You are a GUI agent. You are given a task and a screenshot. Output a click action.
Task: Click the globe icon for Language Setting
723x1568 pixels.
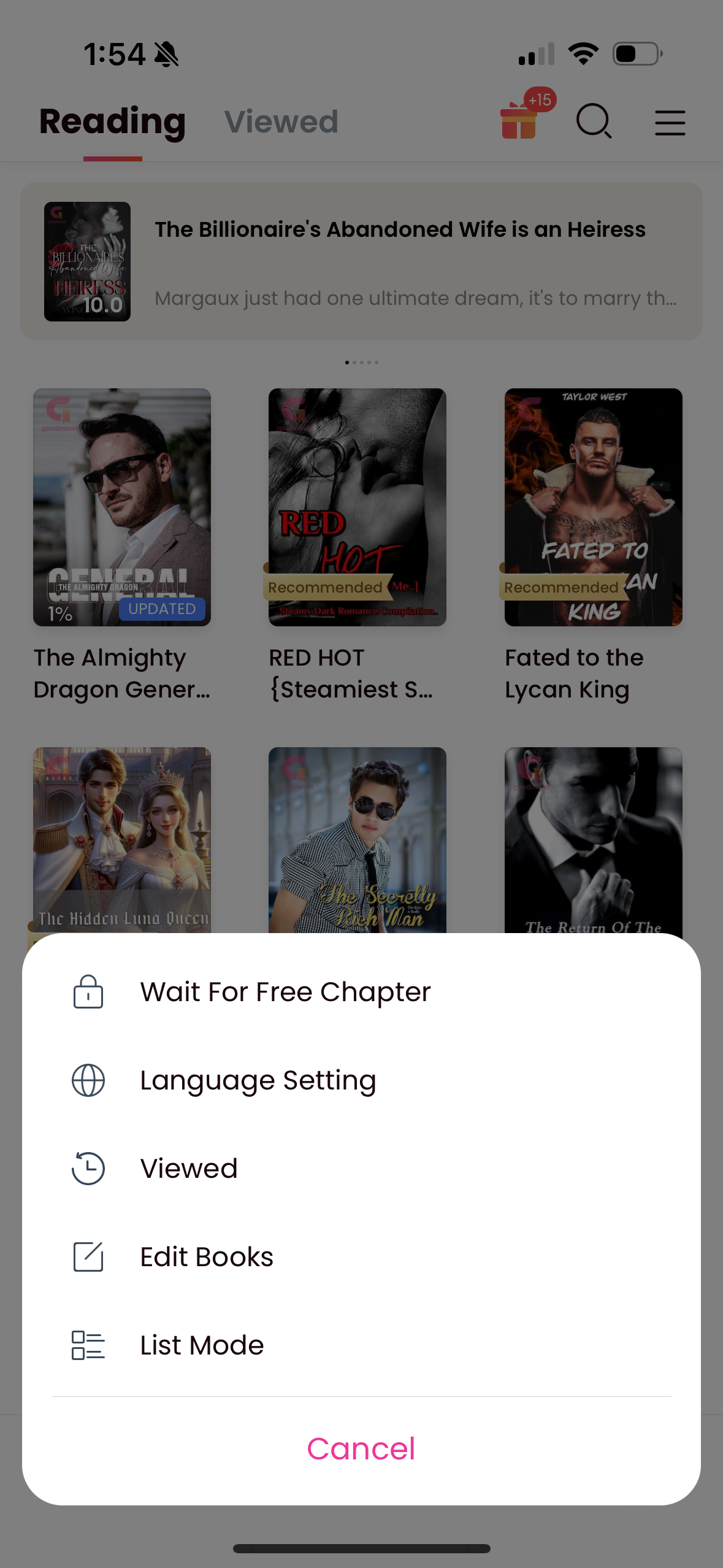88,1079
